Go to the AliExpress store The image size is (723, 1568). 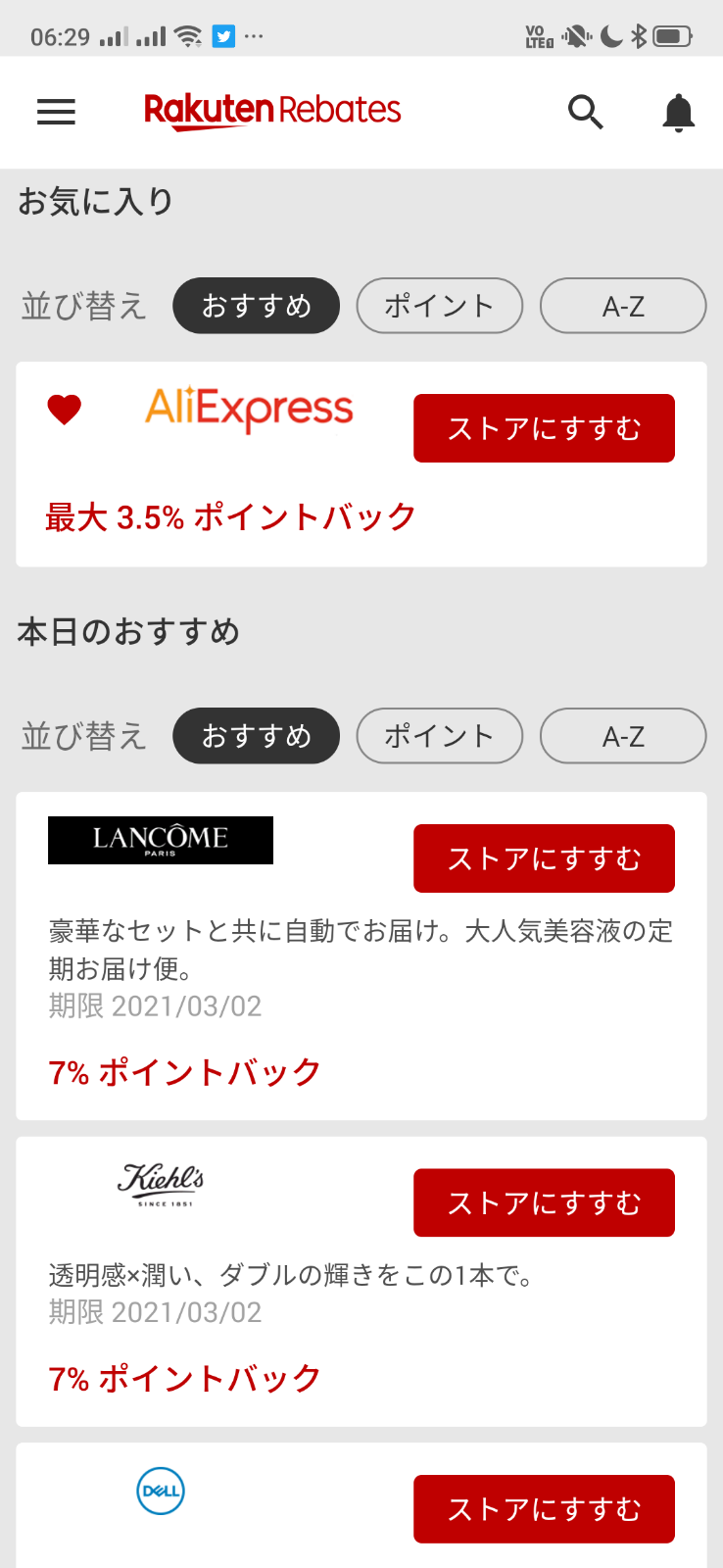544,428
